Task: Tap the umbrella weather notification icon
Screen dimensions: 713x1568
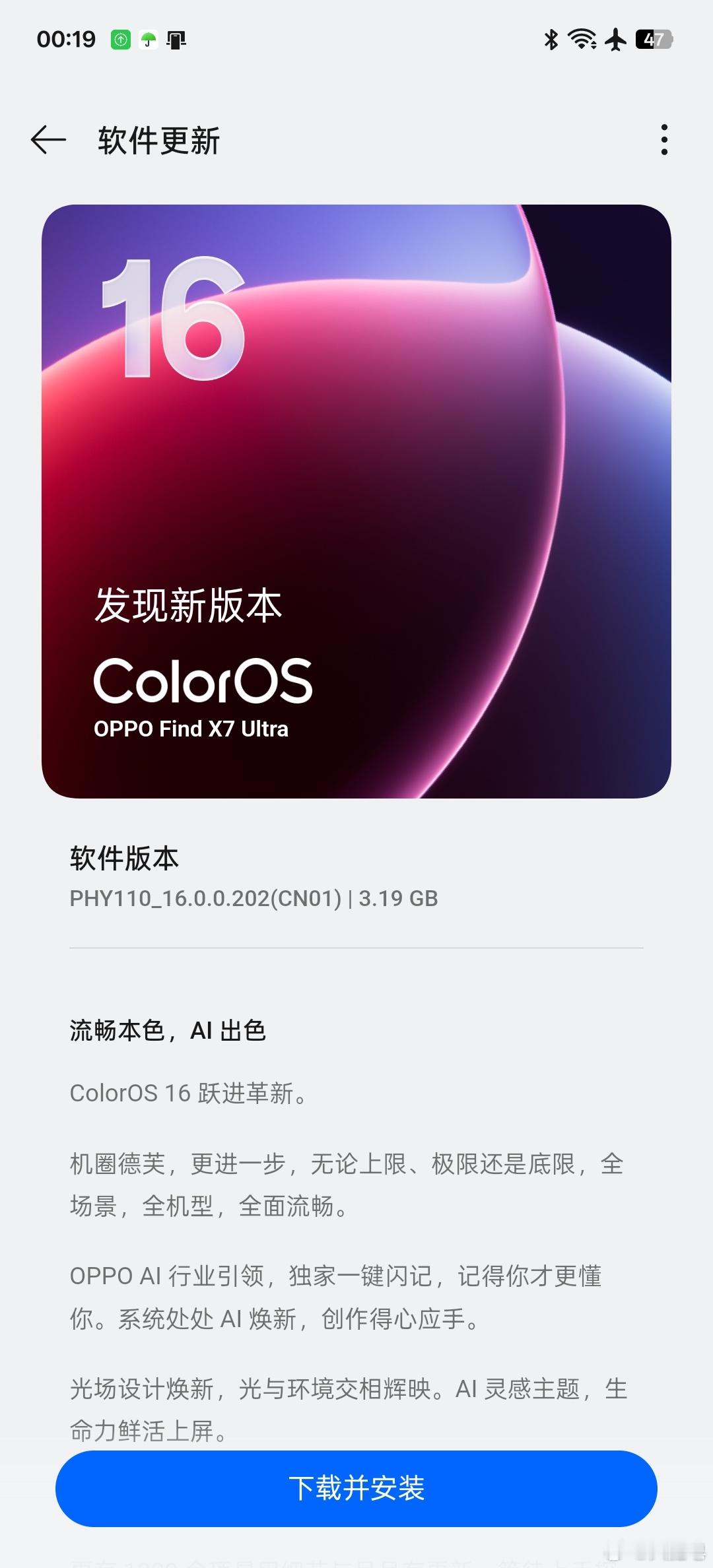Action: click(149, 40)
